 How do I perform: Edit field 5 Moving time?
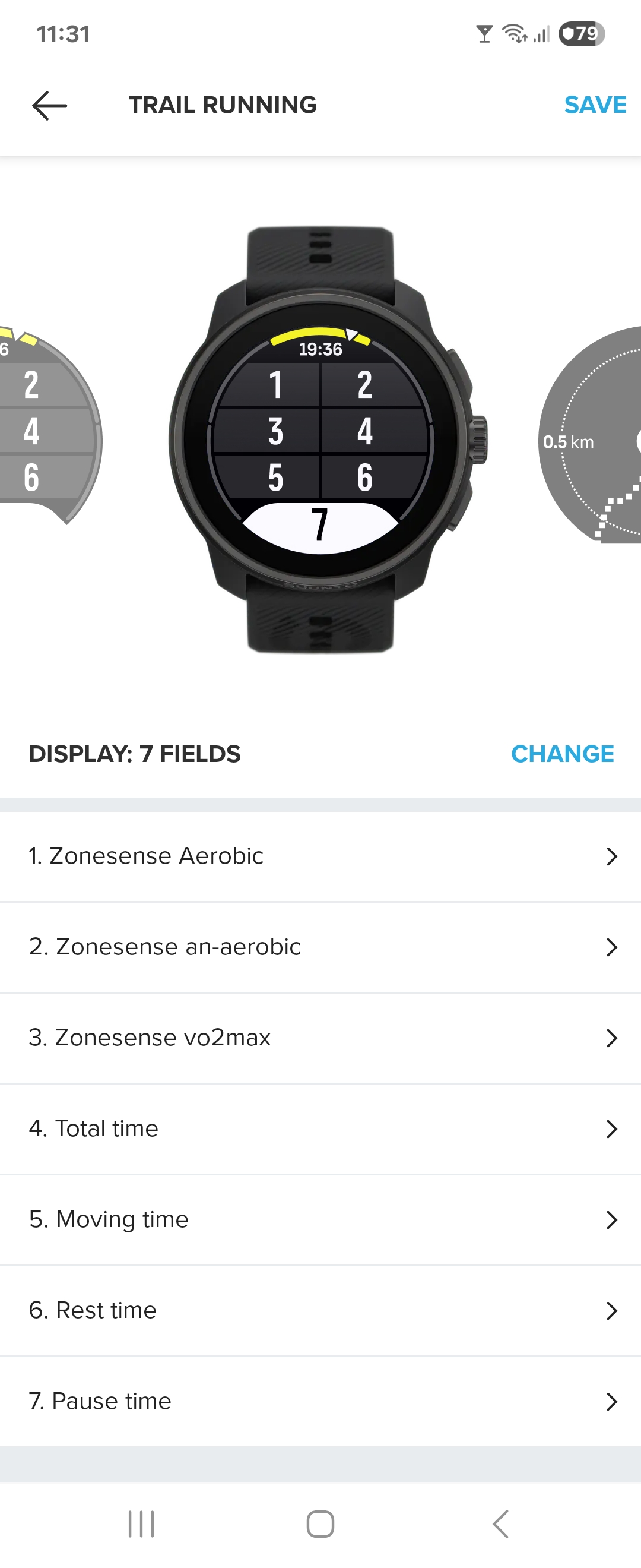(x=320, y=1219)
